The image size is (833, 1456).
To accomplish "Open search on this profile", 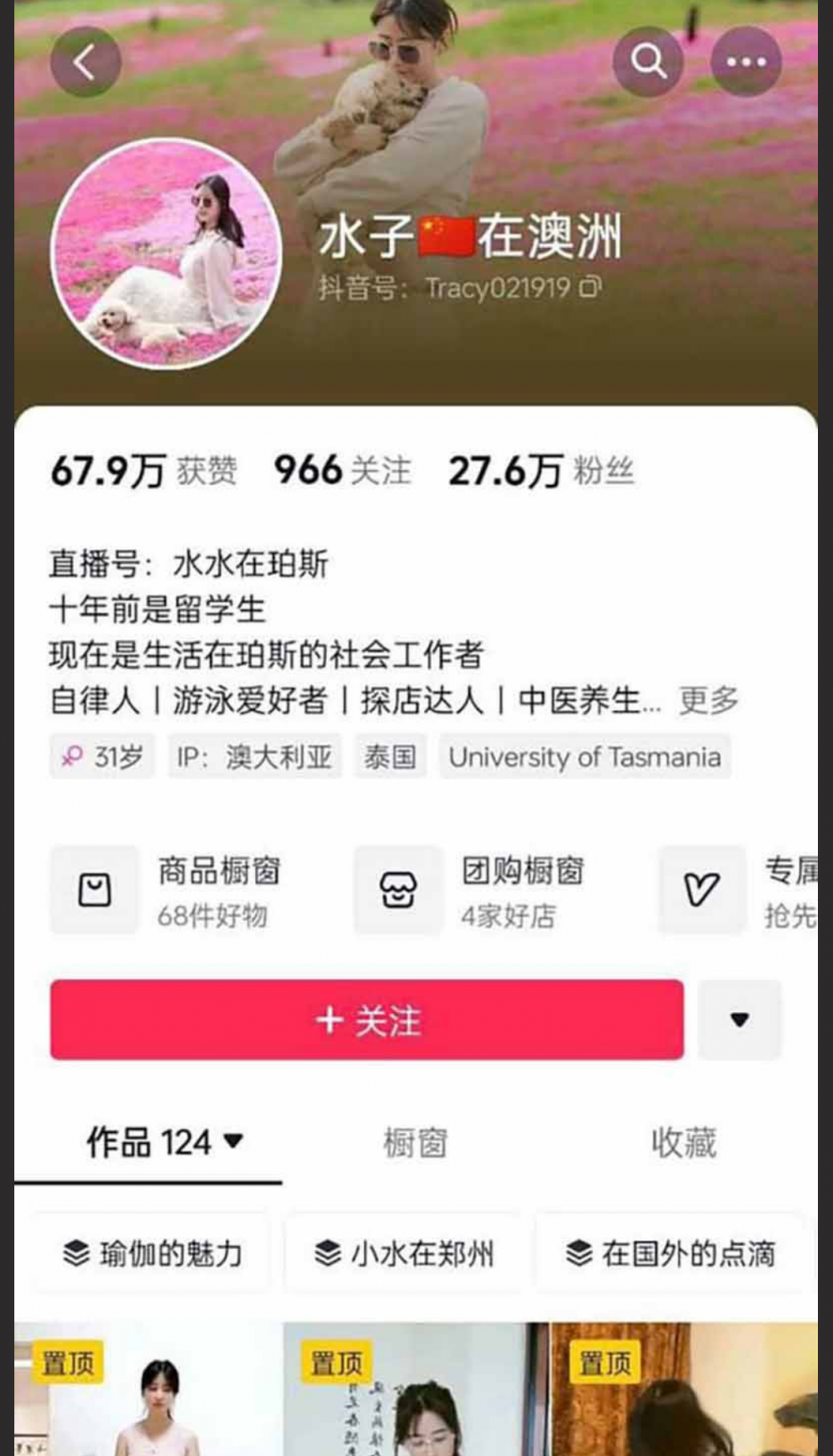I will (648, 62).
